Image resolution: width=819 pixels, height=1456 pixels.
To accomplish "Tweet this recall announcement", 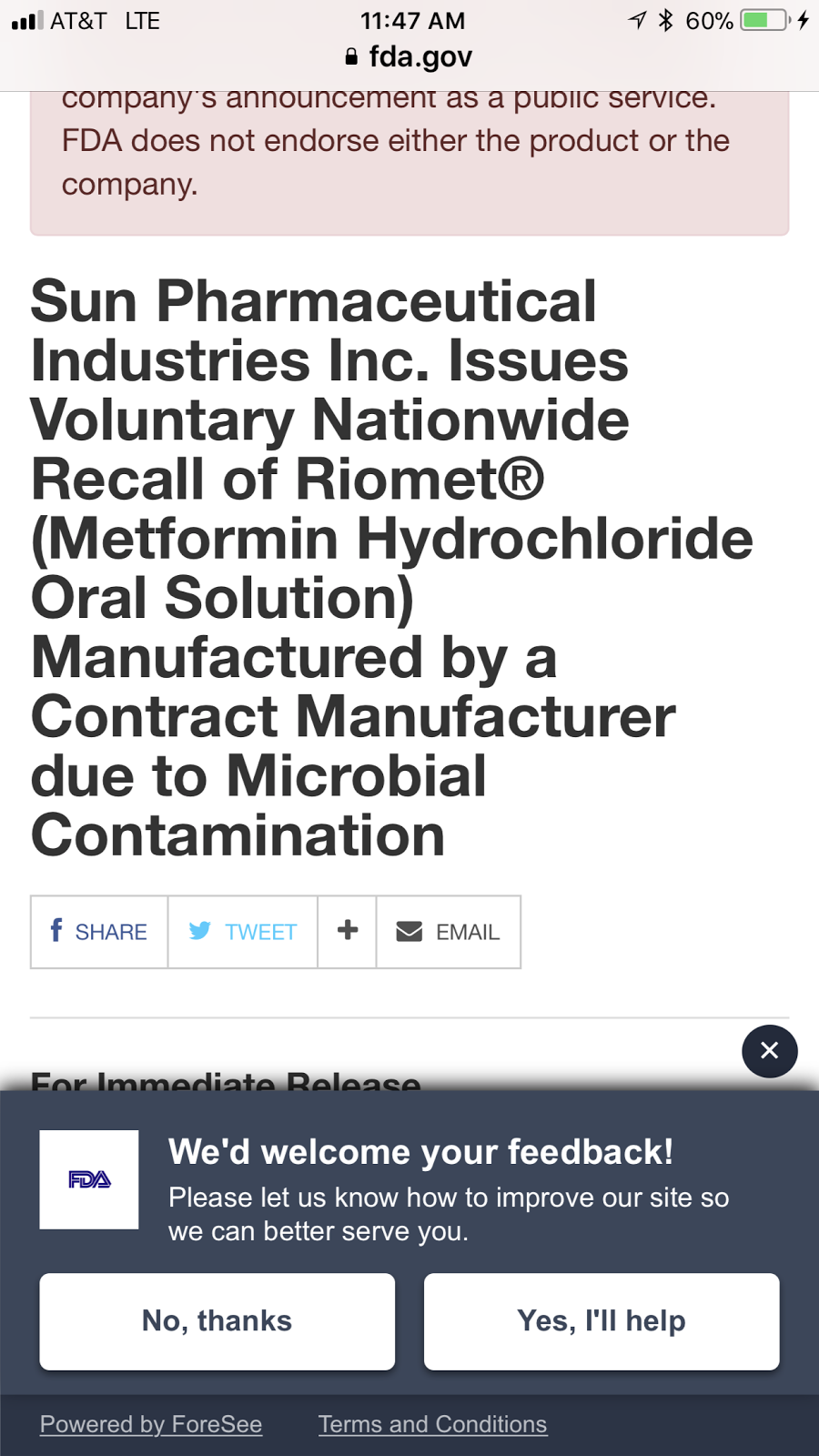I will pos(243,932).
